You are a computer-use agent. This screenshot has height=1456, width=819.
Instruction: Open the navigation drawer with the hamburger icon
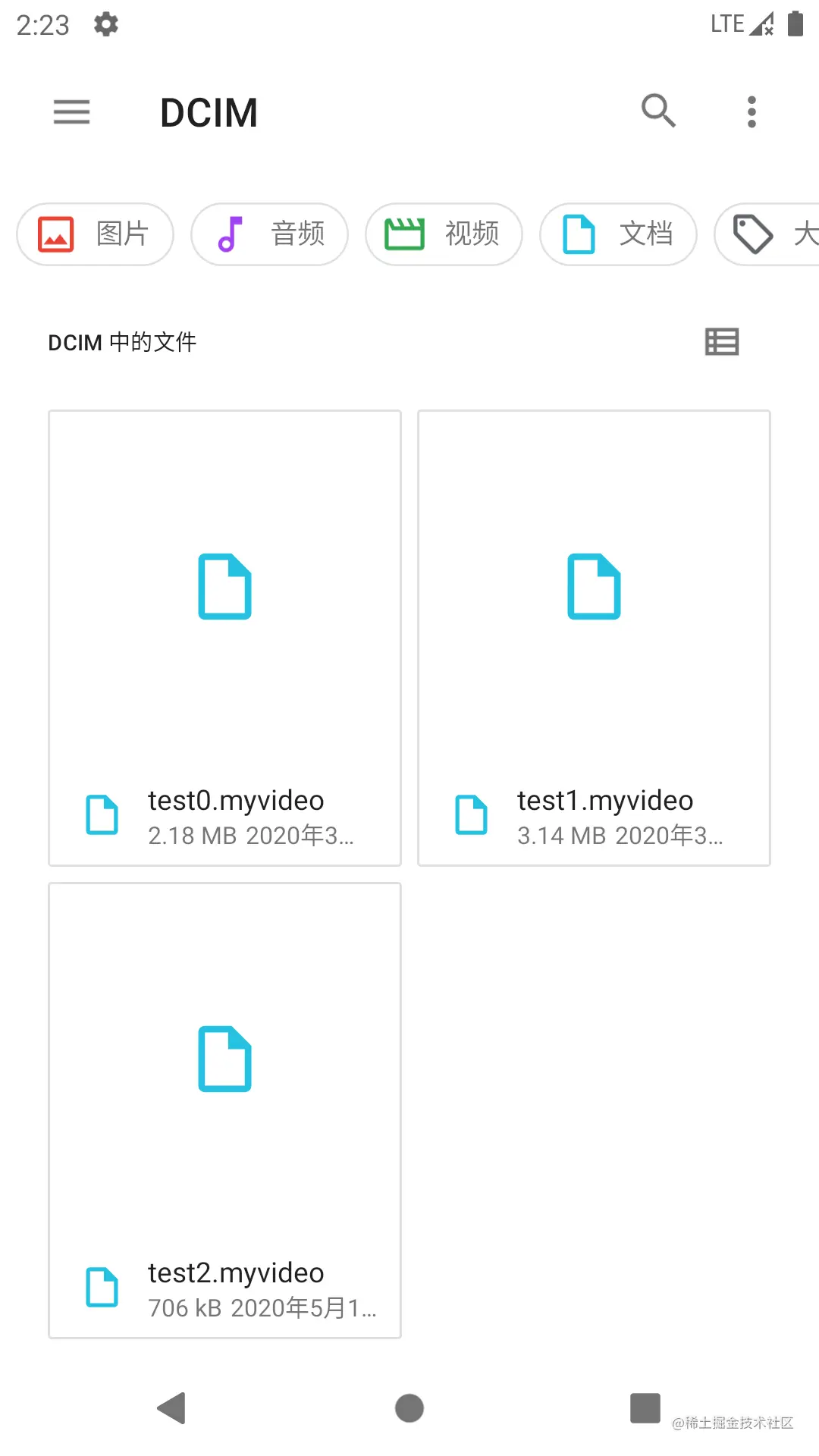tap(71, 112)
